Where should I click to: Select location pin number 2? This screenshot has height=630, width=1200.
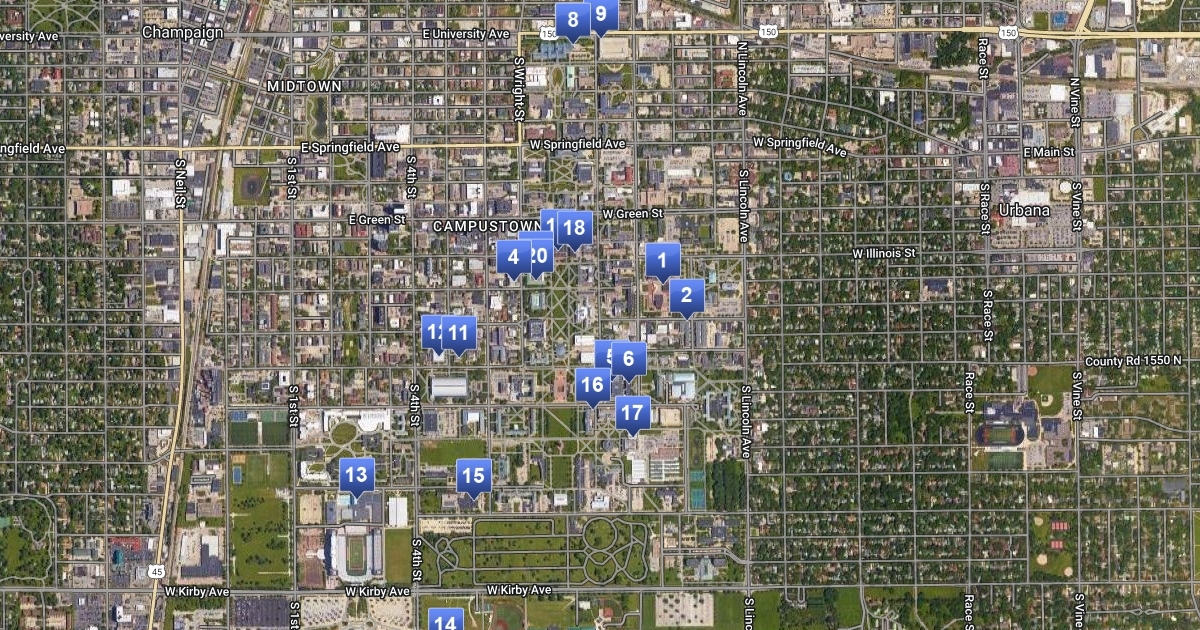coord(686,296)
